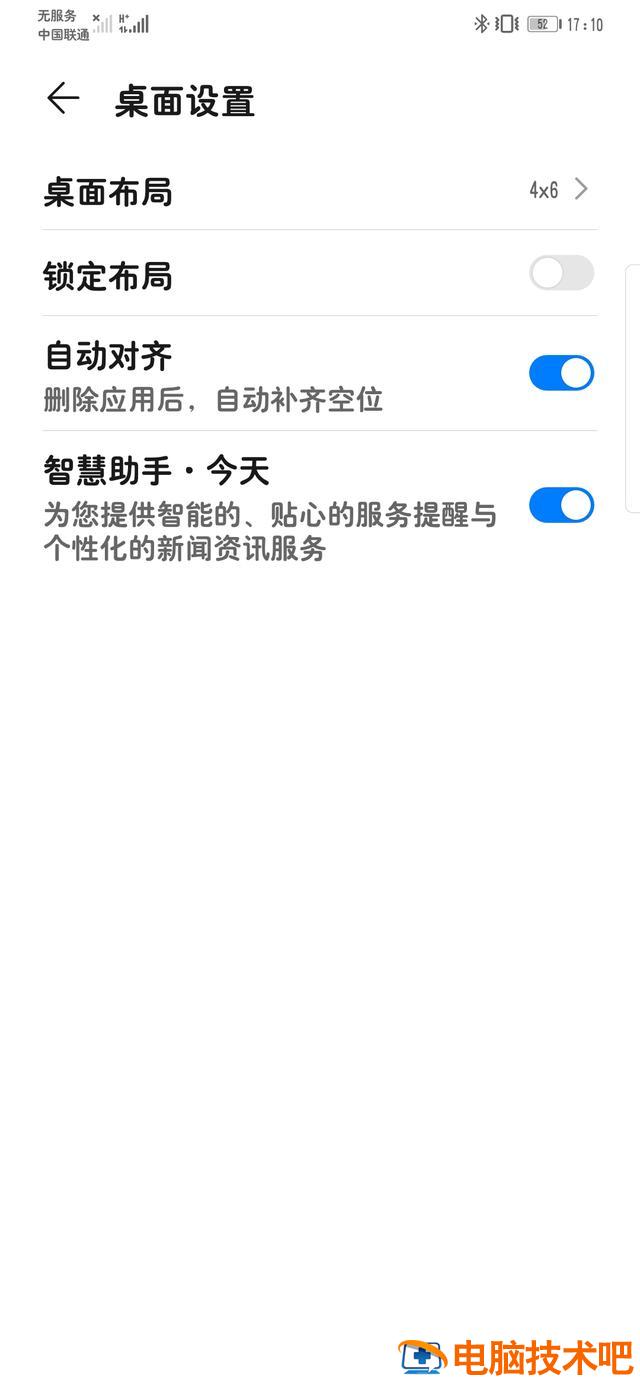Enable the 锁定布局 switch
Image resolution: width=640 pixels, height=1387 pixels.
(561, 273)
